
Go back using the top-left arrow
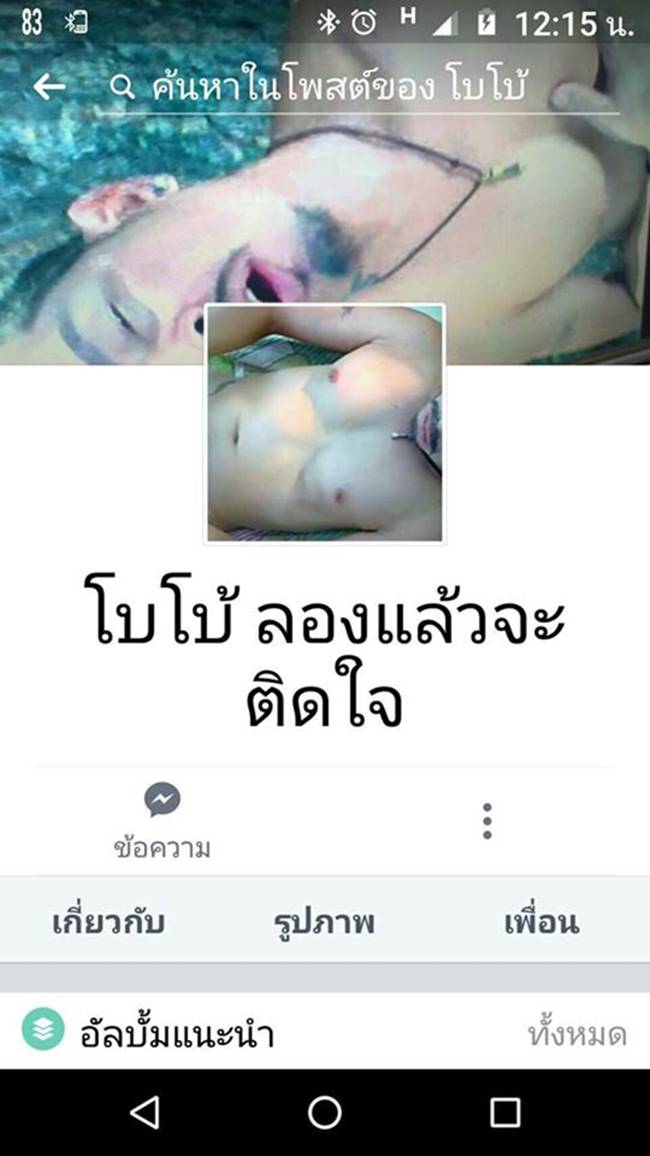pos(48,87)
